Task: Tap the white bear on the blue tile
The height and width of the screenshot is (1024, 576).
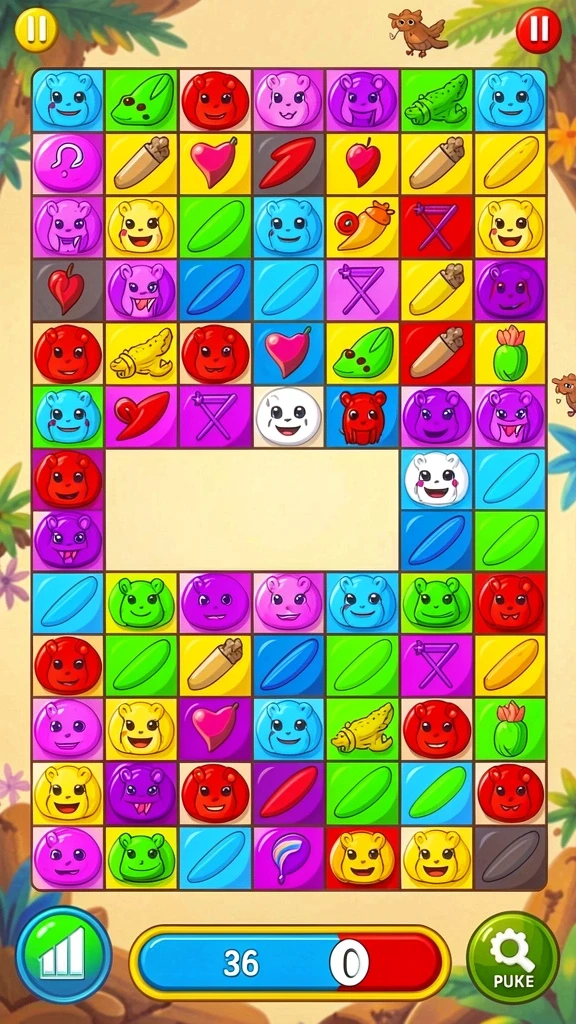Action: [x=436, y=479]
